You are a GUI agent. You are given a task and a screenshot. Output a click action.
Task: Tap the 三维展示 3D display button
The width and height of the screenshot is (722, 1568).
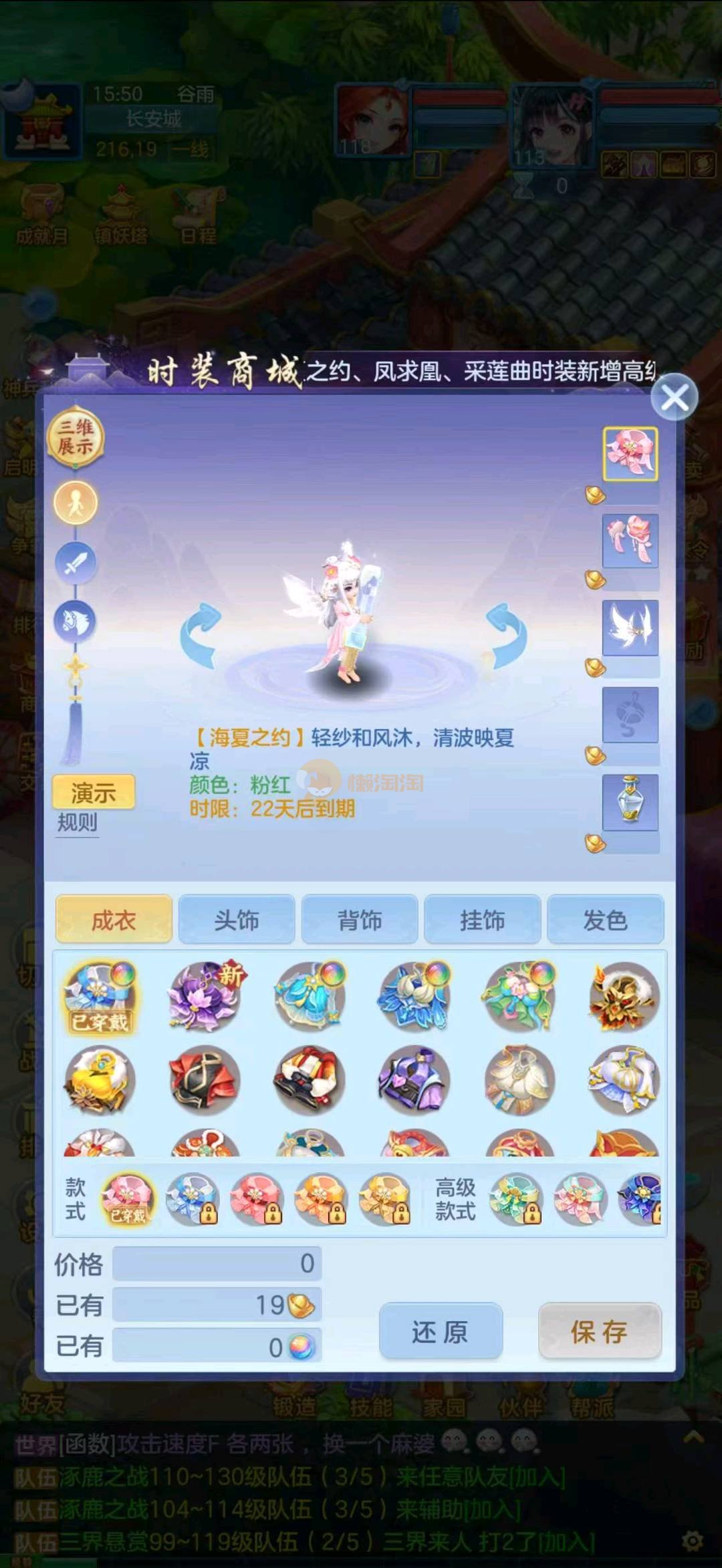tap(75, 437)
